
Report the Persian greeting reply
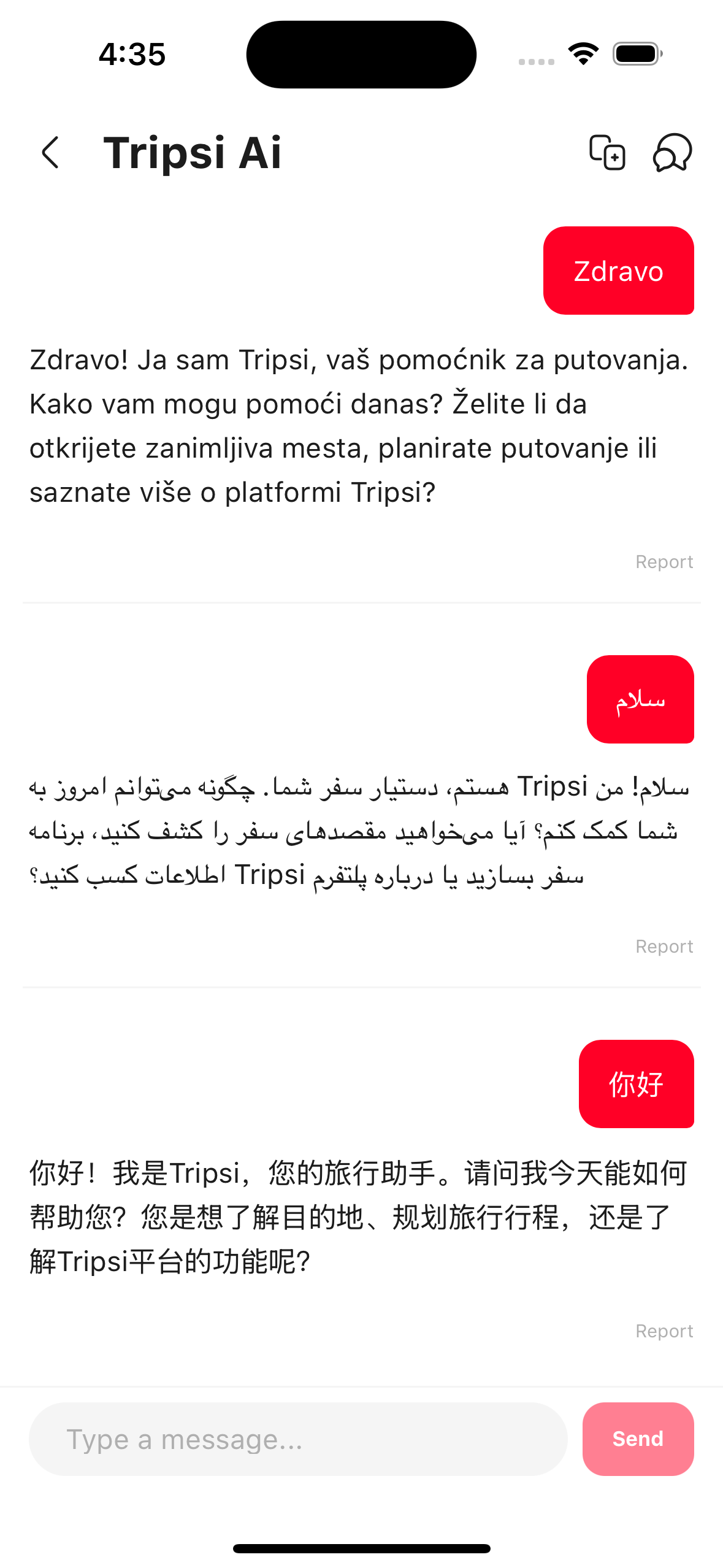pyautogui.click(x=664, y=947)
